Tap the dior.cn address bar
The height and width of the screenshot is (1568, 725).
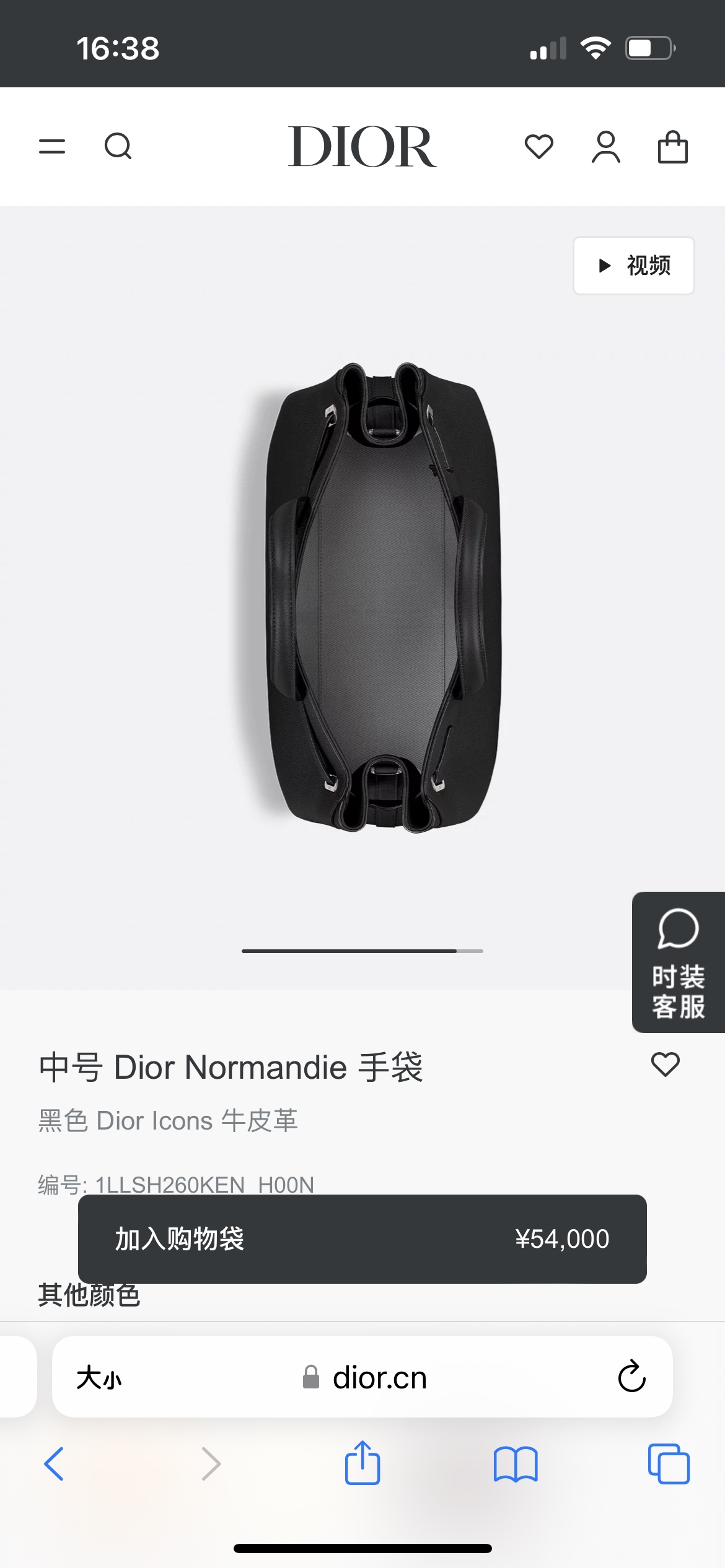(378, 1378)
